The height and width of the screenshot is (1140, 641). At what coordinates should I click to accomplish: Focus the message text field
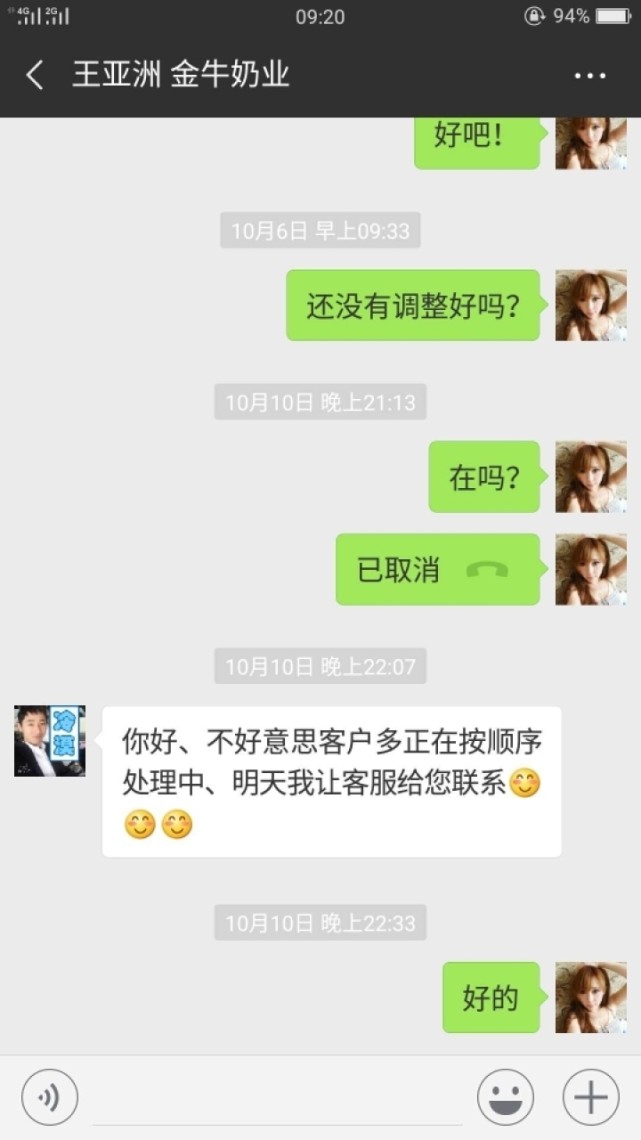277,1098
